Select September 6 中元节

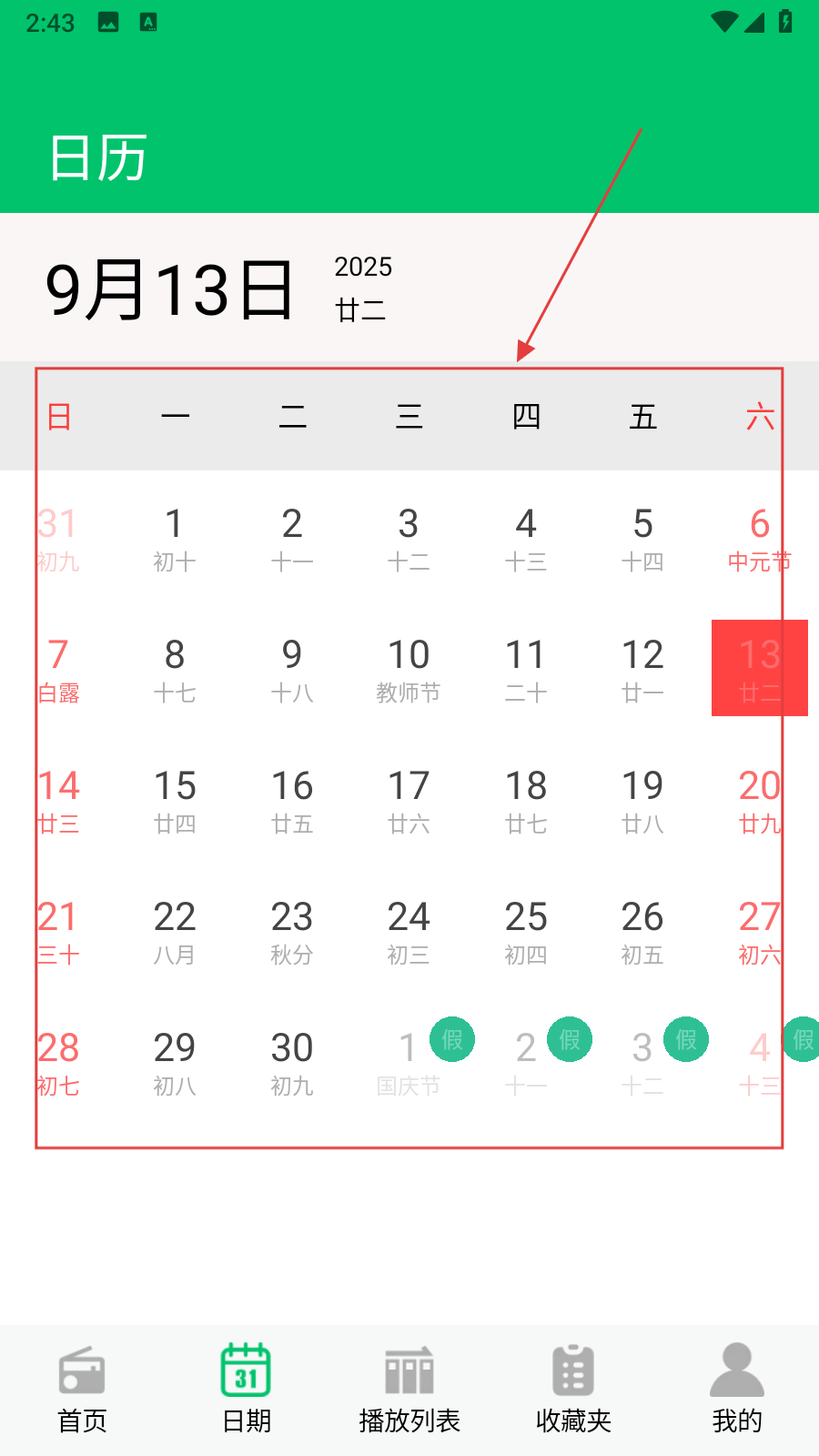[x=760, y=538]
